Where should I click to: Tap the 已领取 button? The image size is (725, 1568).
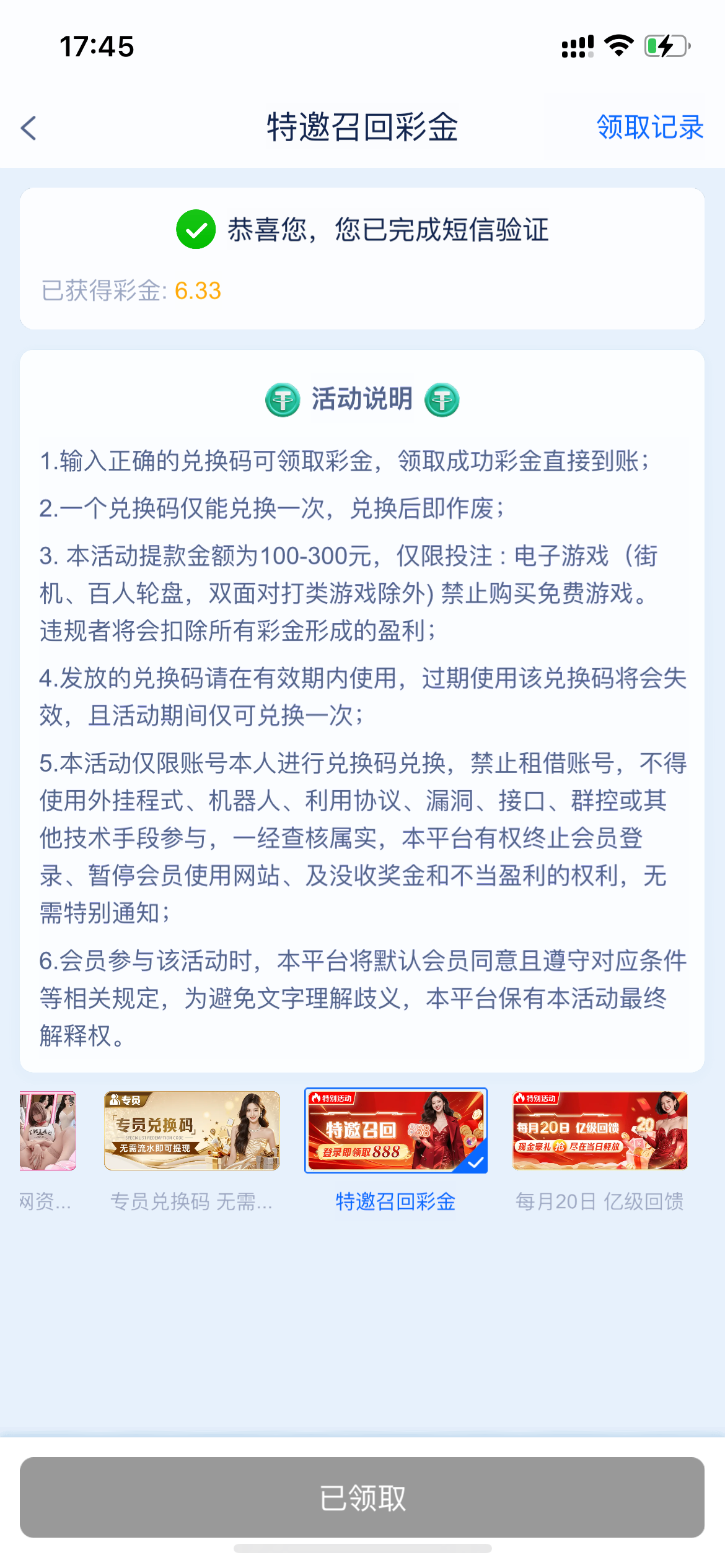click(x=362, y=1497)
